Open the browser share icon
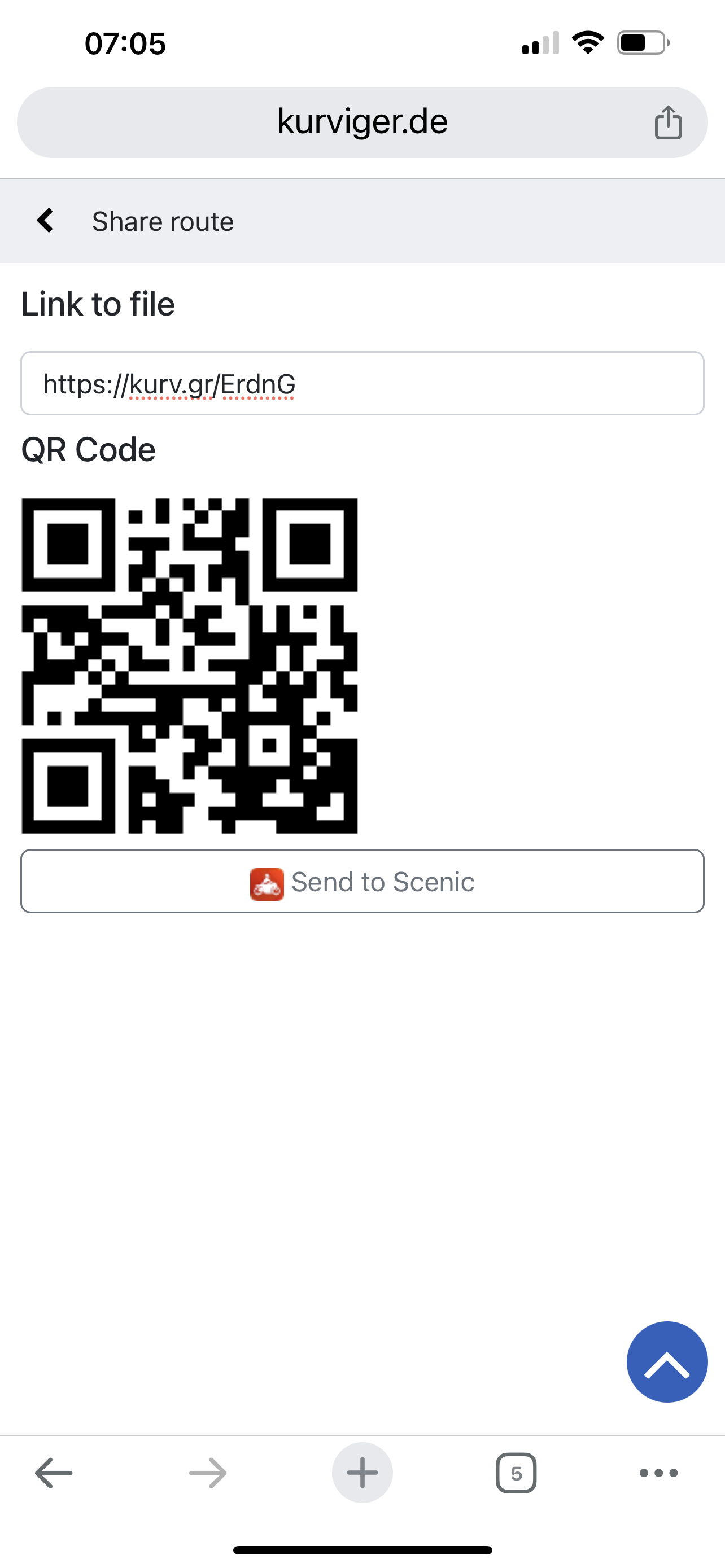Screen dimensions: 725x1568 [x=668, y=122]
